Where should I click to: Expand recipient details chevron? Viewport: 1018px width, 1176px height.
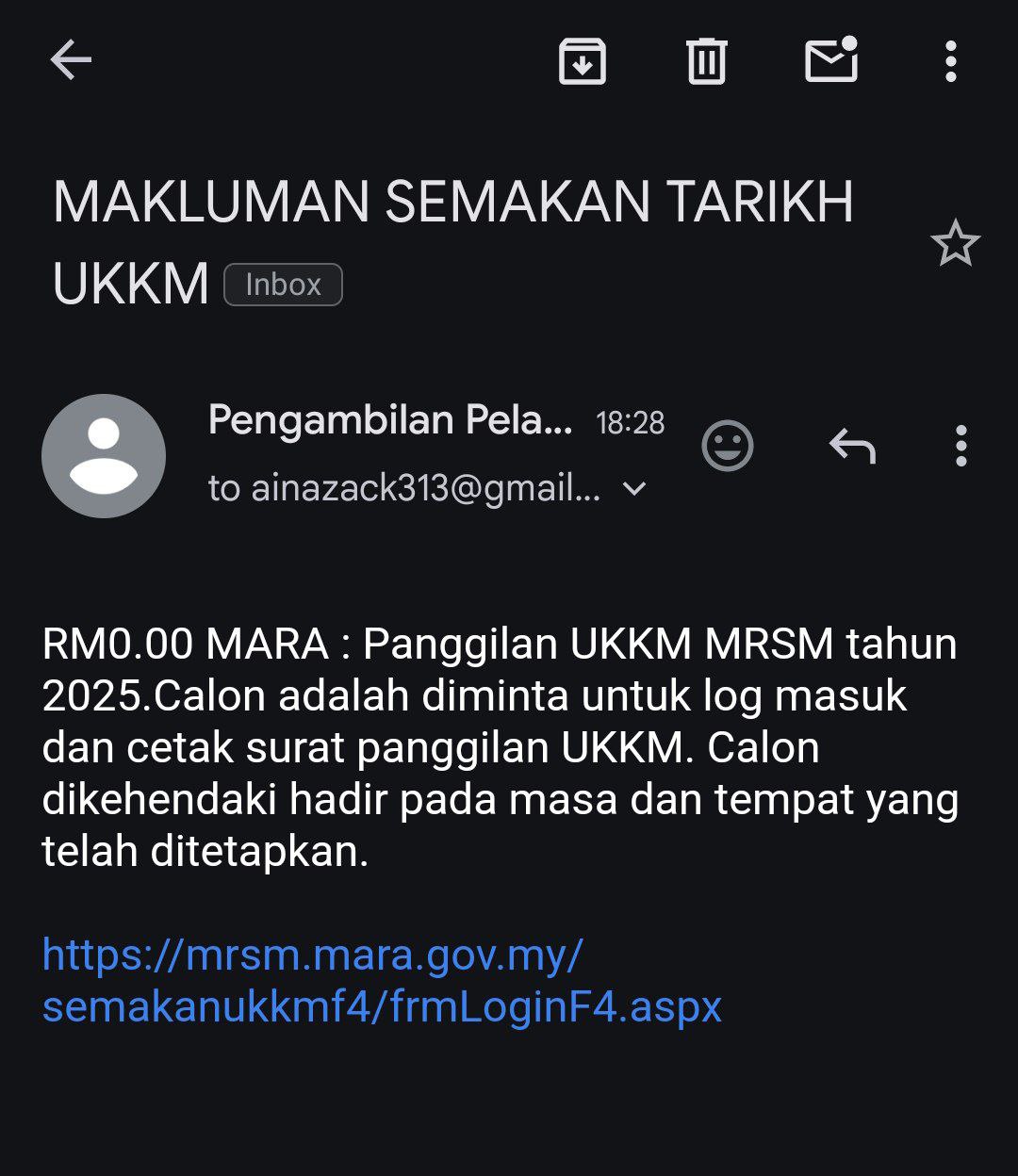click(635, 489)
